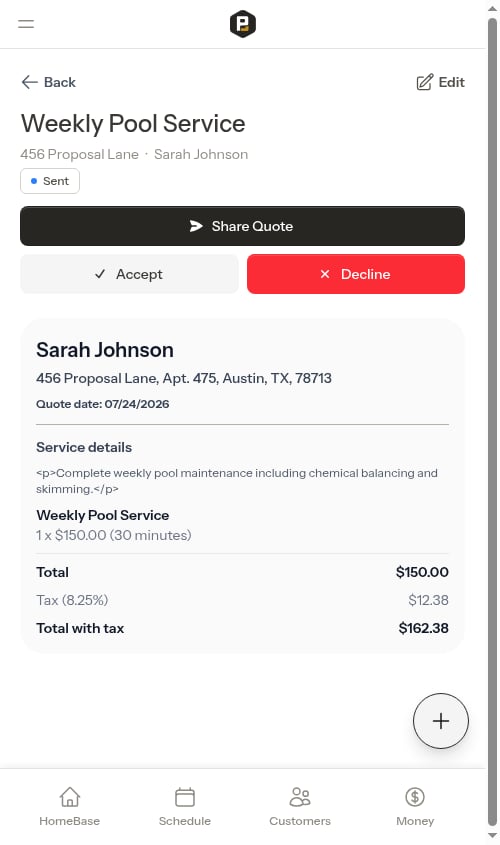
Task: Switch to the HomeBase tab
Action: click(70, 806)
